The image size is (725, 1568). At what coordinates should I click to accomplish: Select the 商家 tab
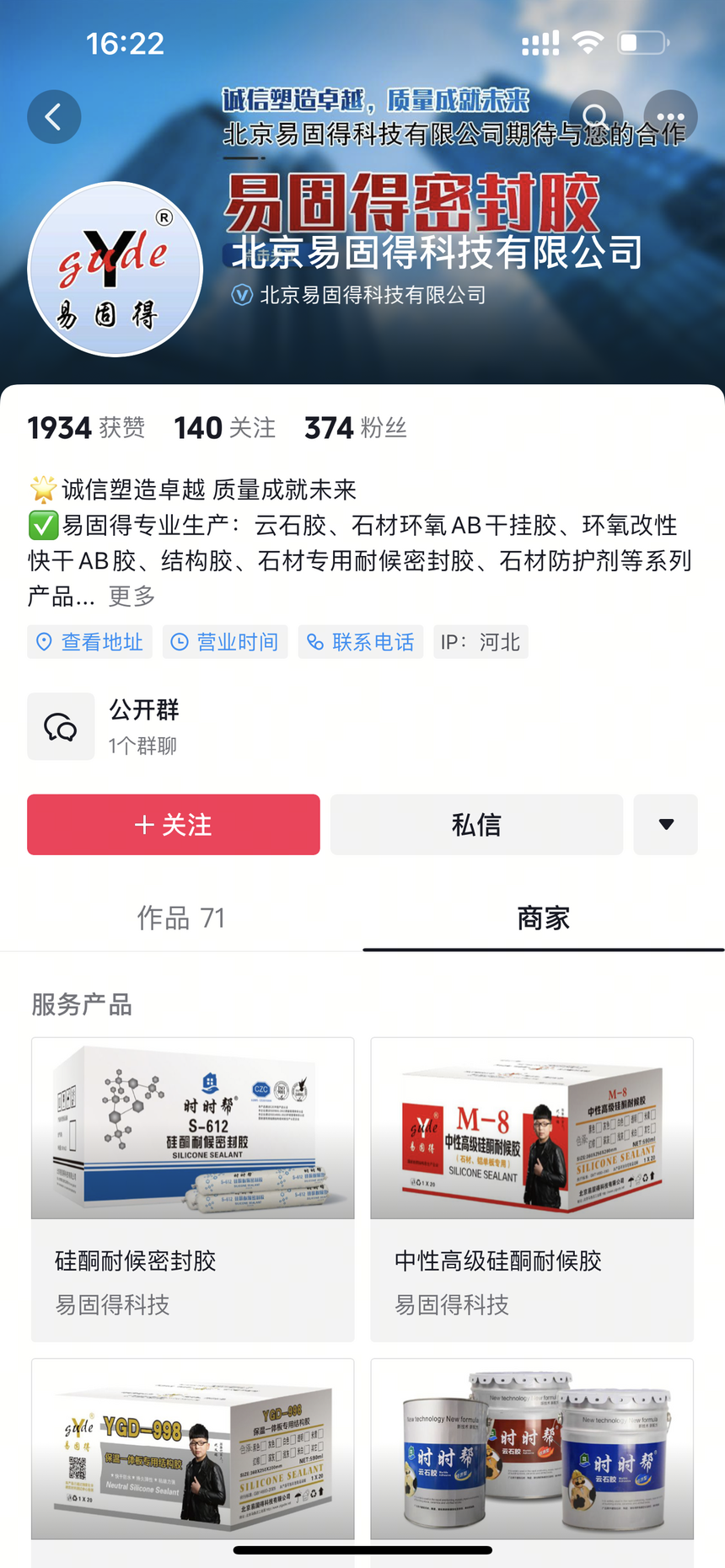(x=543, y=918)
